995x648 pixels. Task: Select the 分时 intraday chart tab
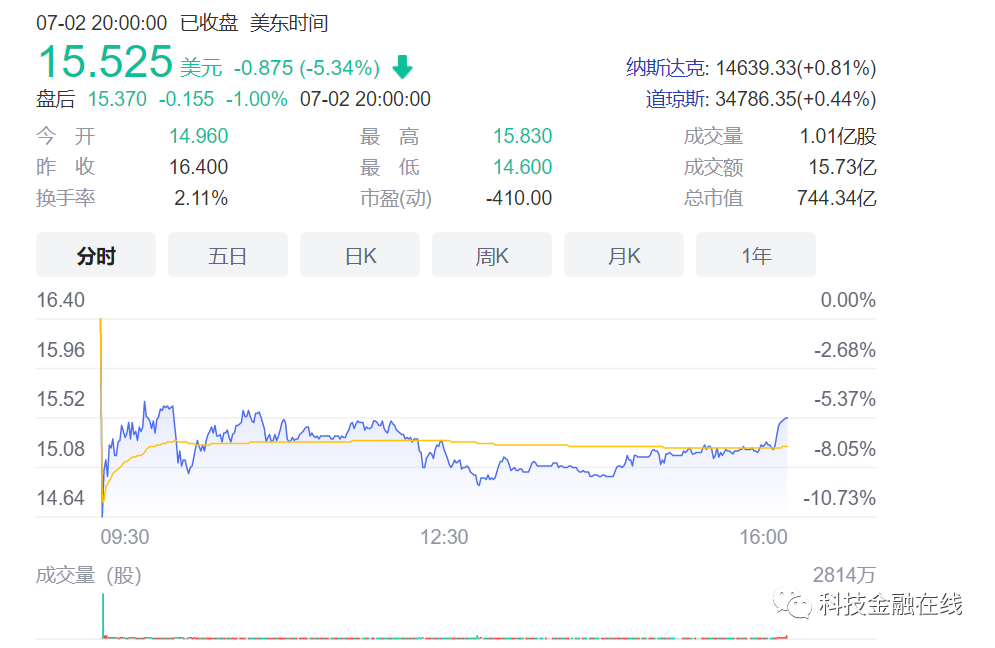point(96,255)
